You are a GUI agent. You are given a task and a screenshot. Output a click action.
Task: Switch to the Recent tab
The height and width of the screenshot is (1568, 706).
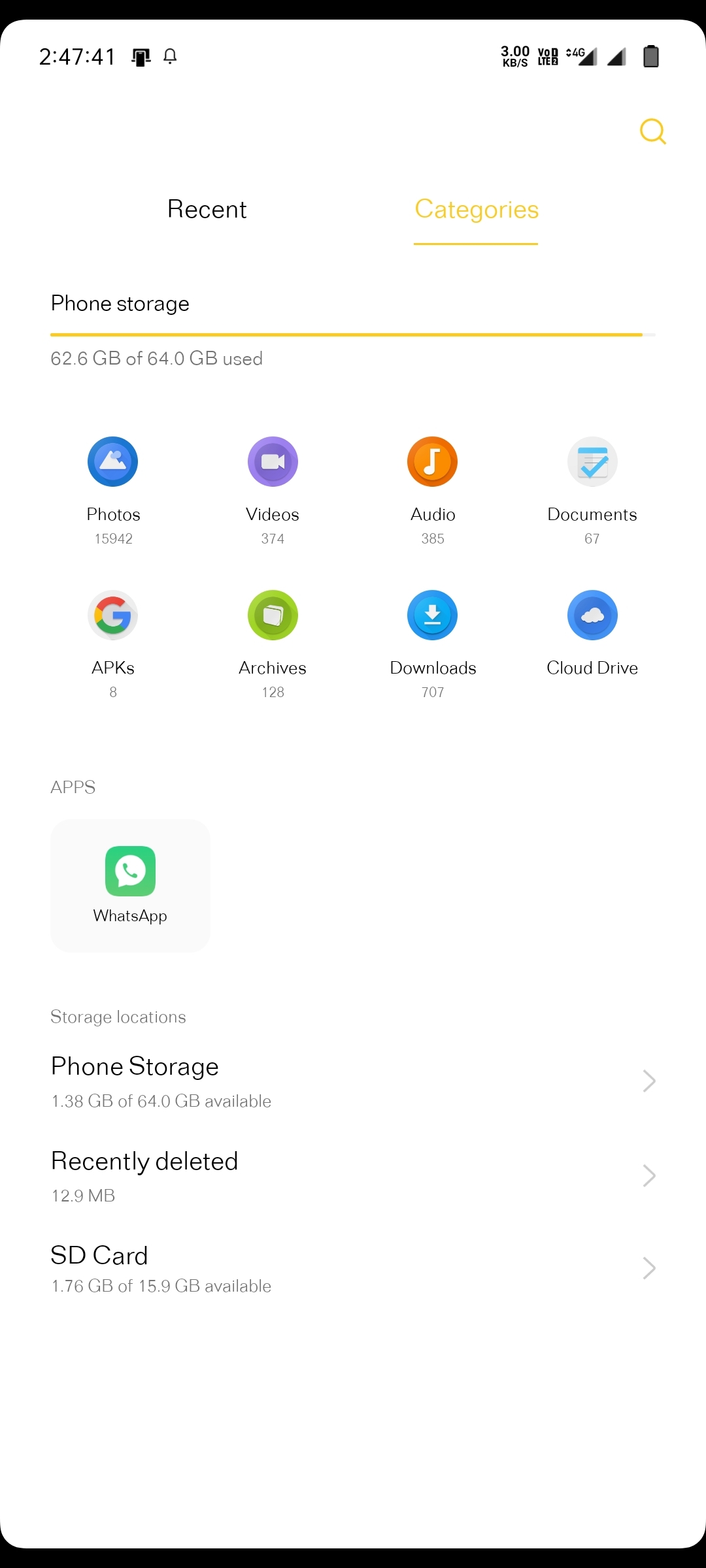[x=207, y=209]
